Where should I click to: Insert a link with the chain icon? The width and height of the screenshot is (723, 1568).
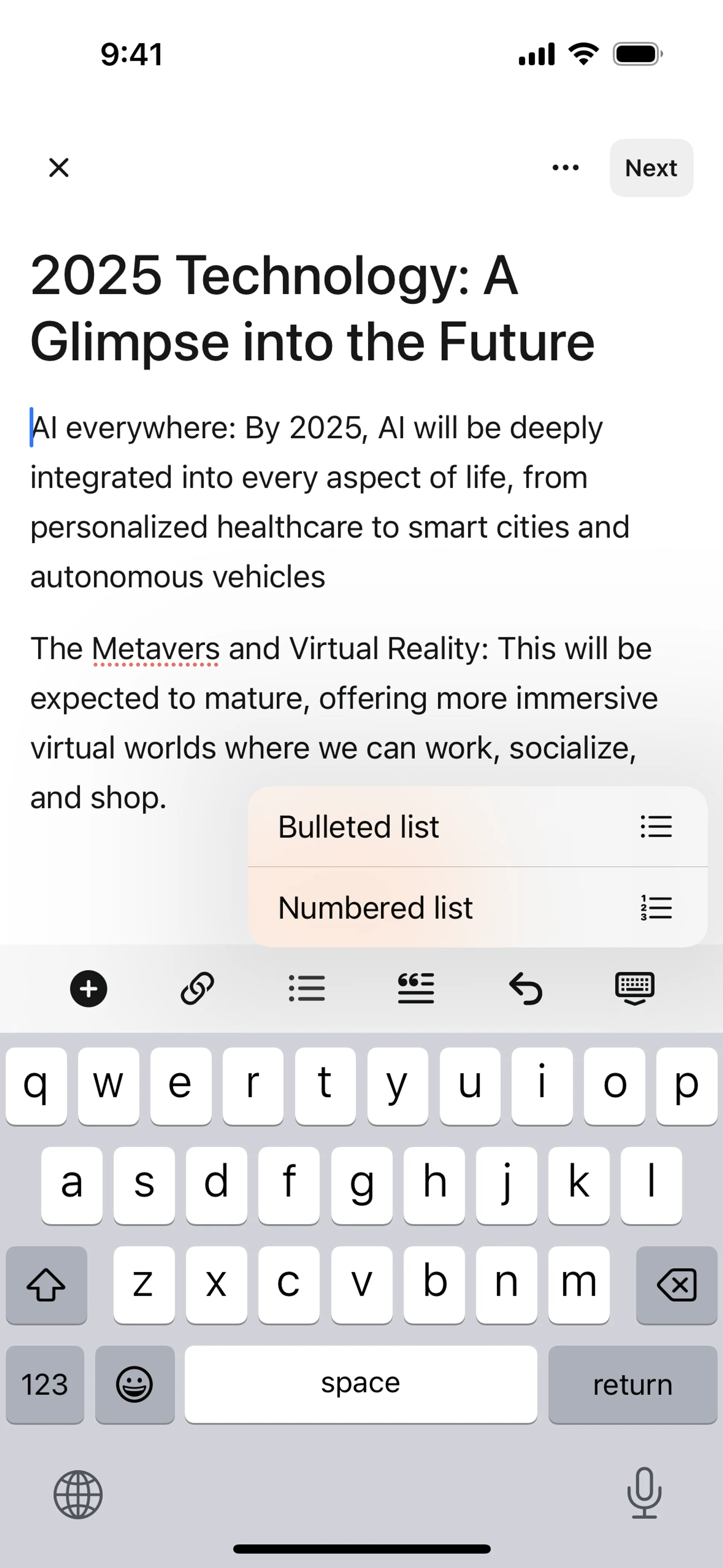[197, 989]
